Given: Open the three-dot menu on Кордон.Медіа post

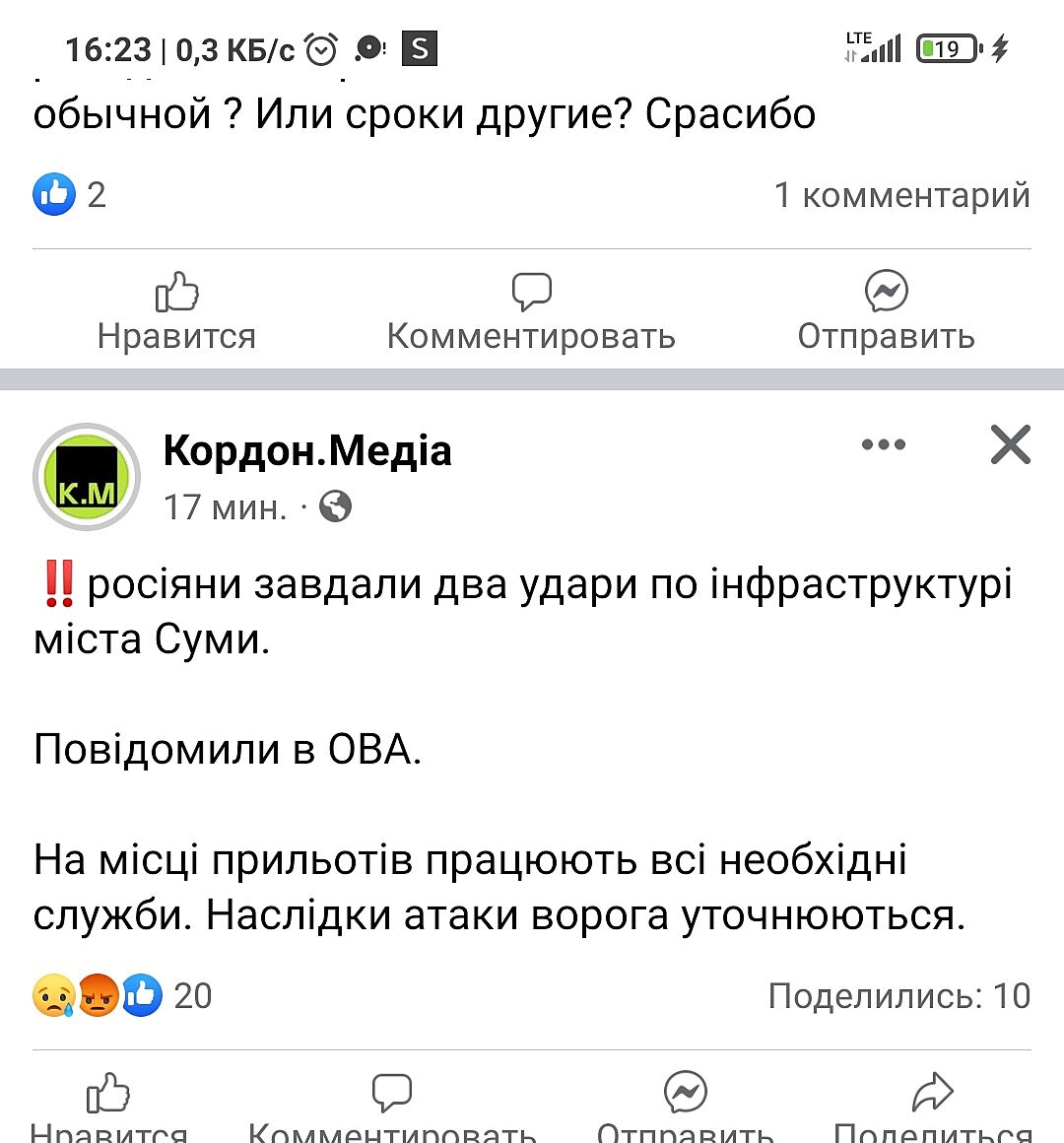Looking at the screenshot, I should pyautogui.click(x=883, y=444).
